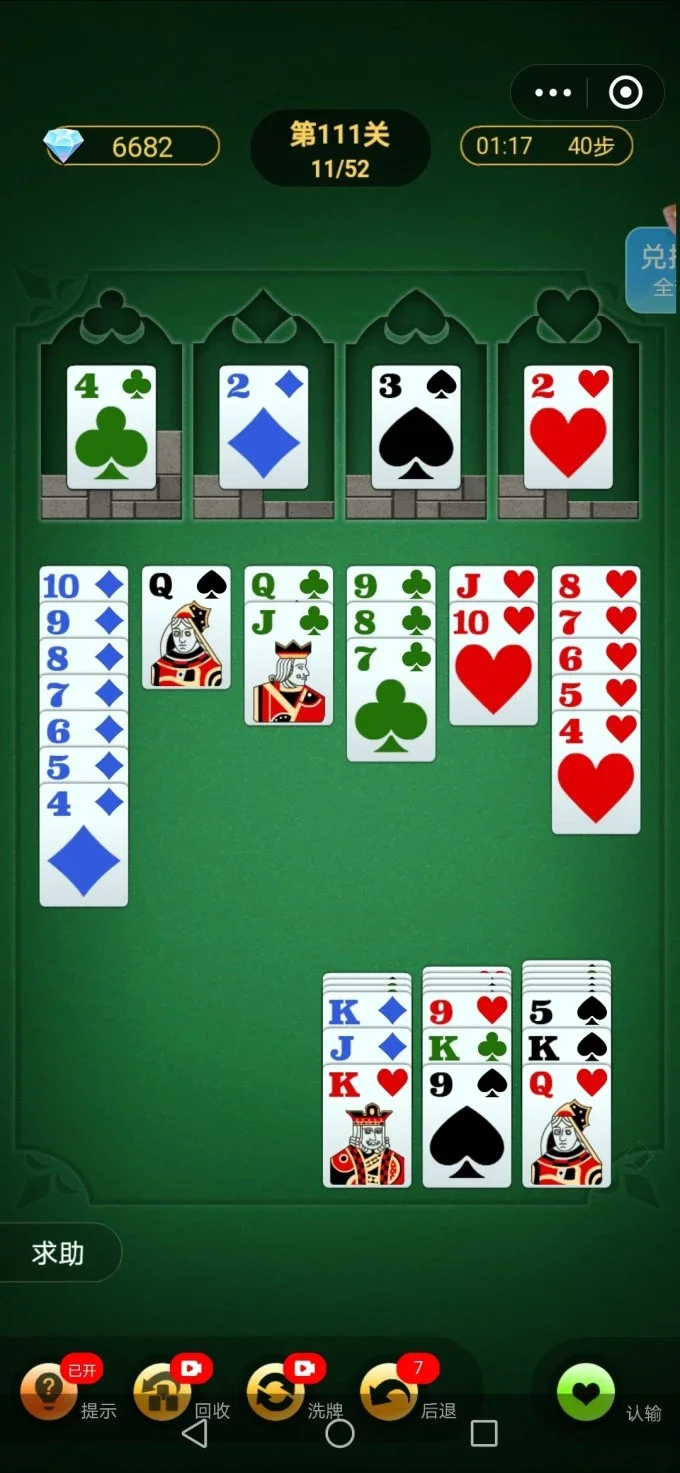This screenshot has width=680, height=1473.
Task: Ask for help with 求助
Action: [x=58, y=1253]
